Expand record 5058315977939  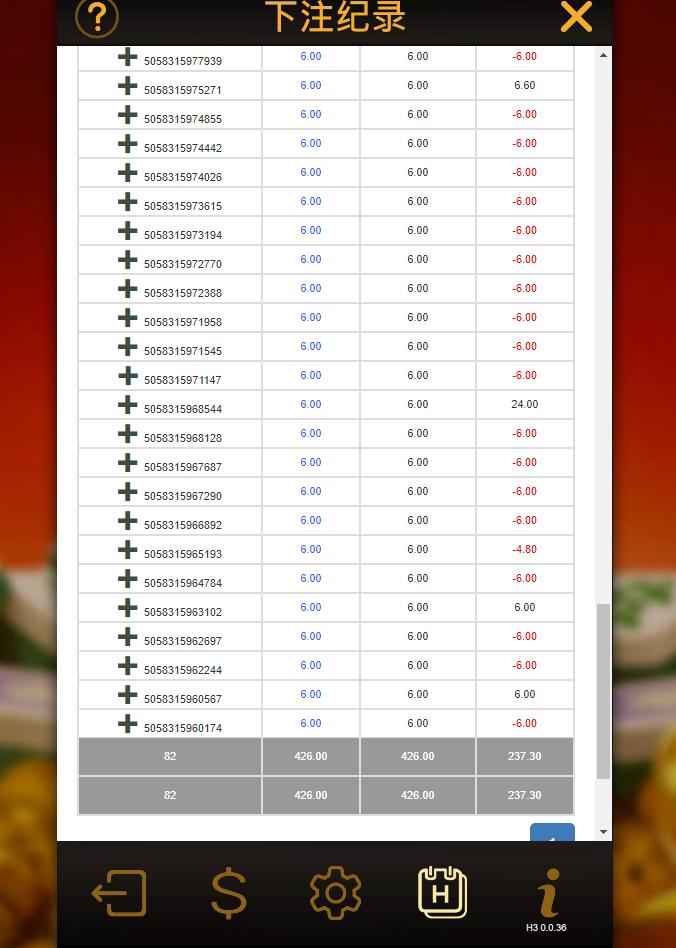128,57
